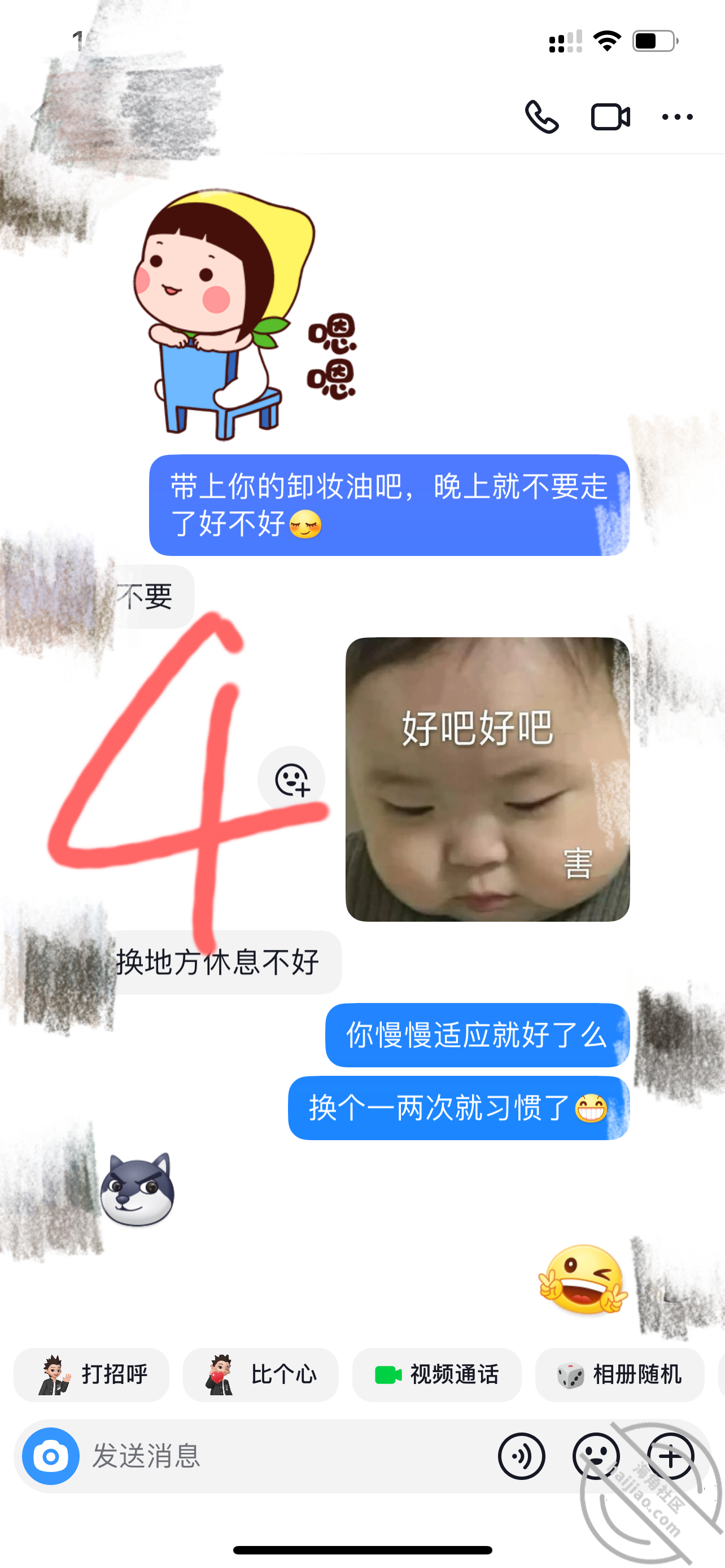Go back to the chat list
This screenshot has height=1568, width=725.
pyautogui.click(x=38, y=116)
